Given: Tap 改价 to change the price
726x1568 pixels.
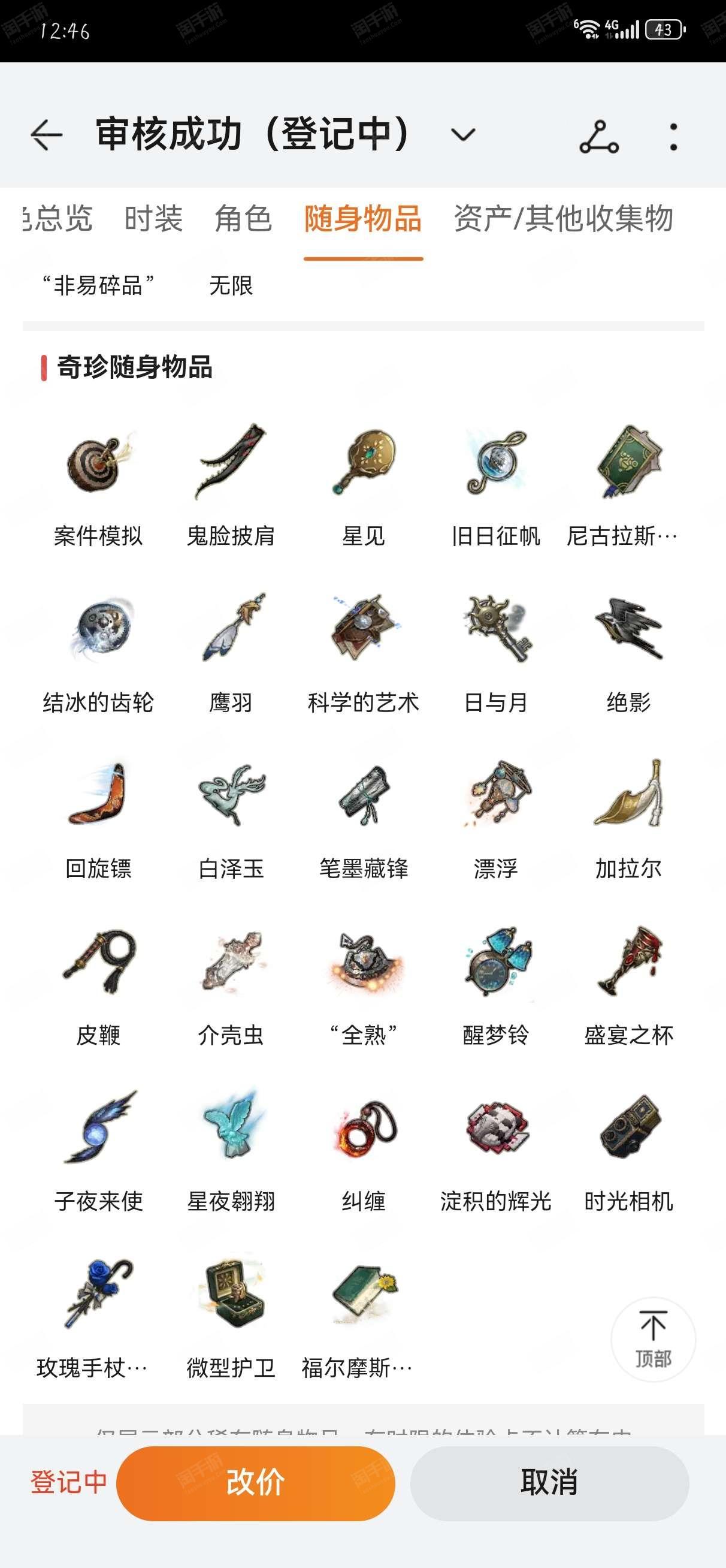Looking at the screenshot, I should point(256,1483).
